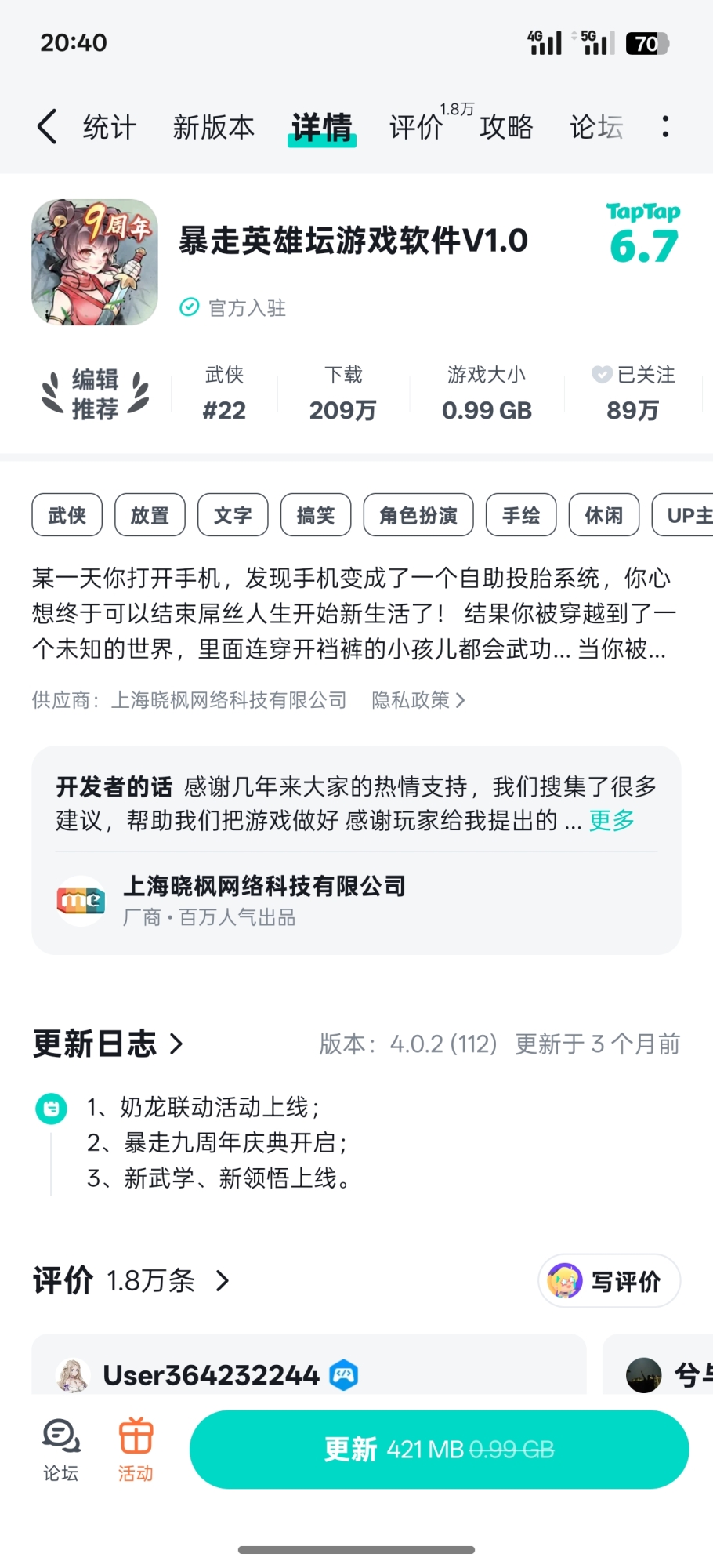Select the 武侠 tag chip
This screenshot has height=1568, width=713.
coord(67,515)
